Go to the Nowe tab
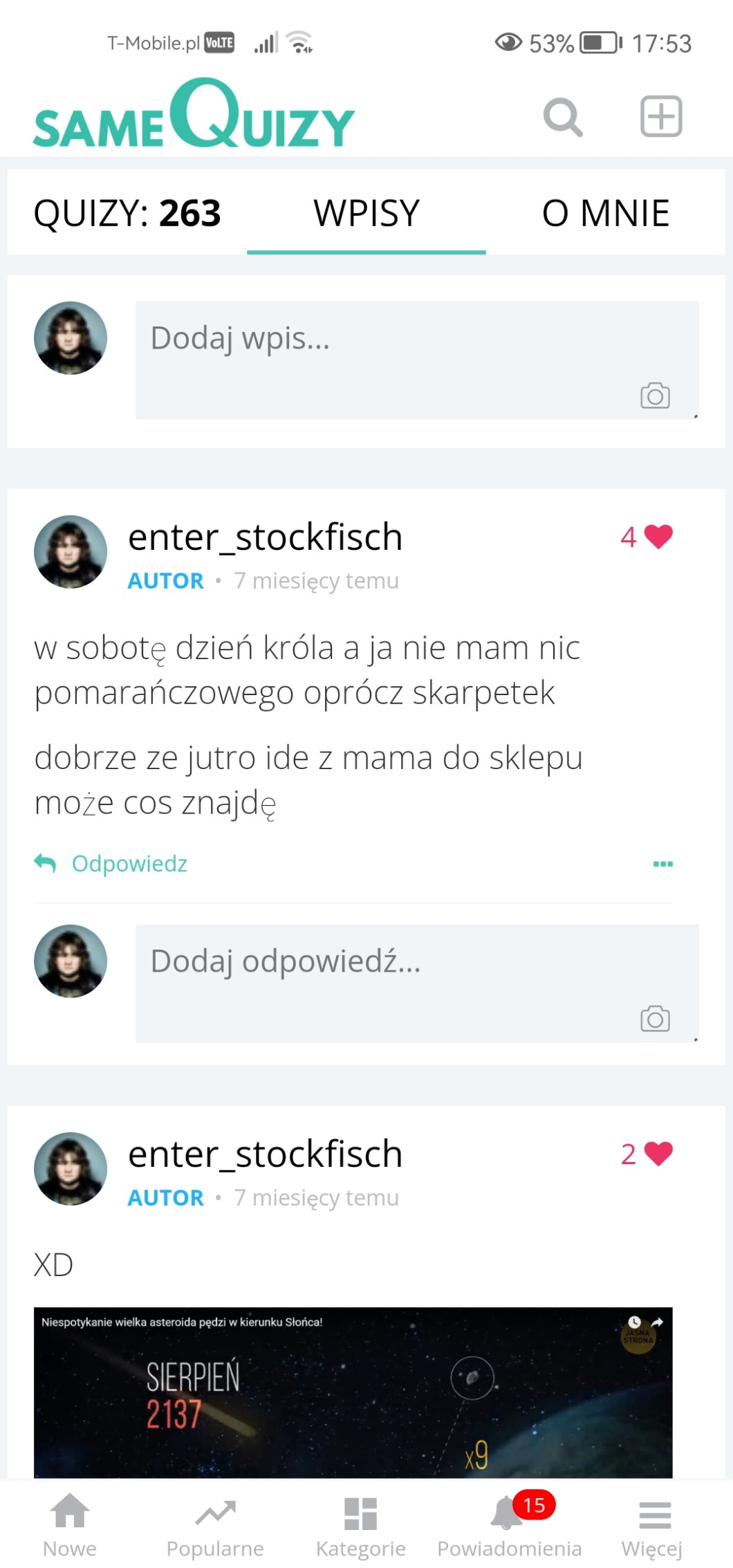Screen dimensions: 733x1568 click(70, 1524)
